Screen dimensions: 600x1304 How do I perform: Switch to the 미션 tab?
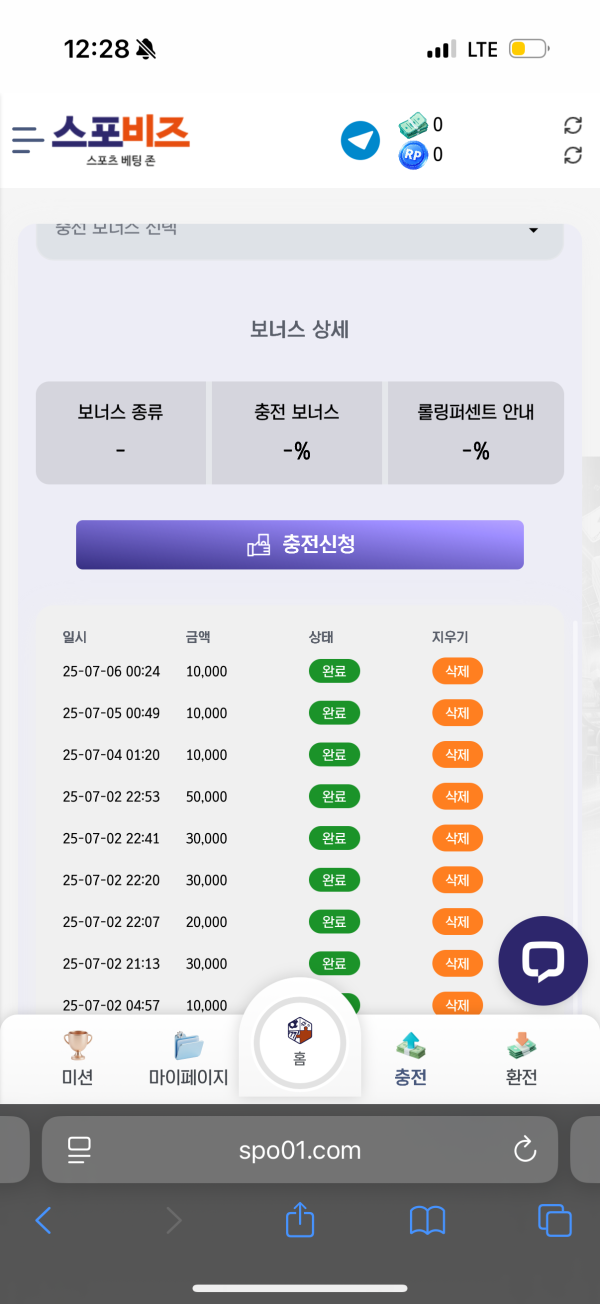click(x=77, y=1059)
